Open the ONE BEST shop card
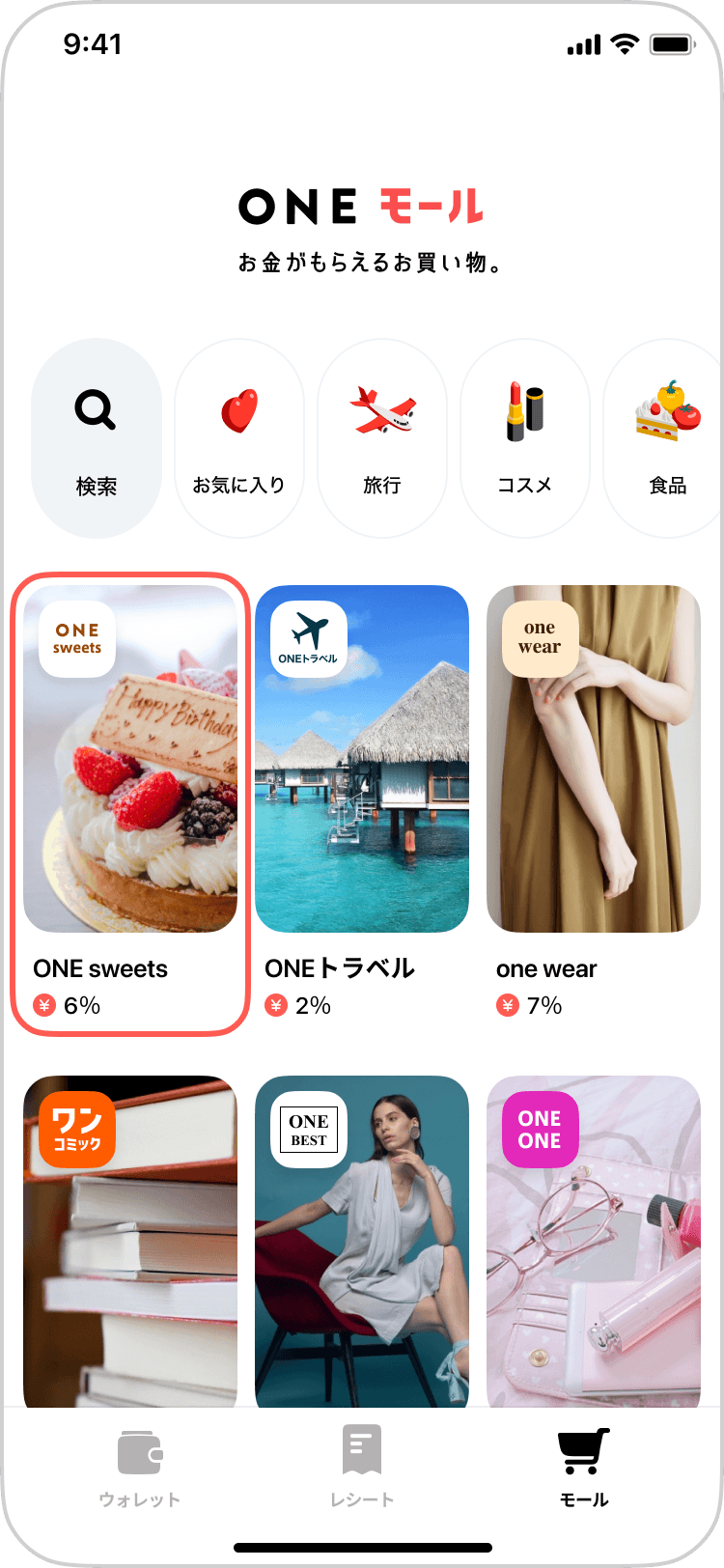This screenshot has height=1568, width=724. tap(362, 1241)
